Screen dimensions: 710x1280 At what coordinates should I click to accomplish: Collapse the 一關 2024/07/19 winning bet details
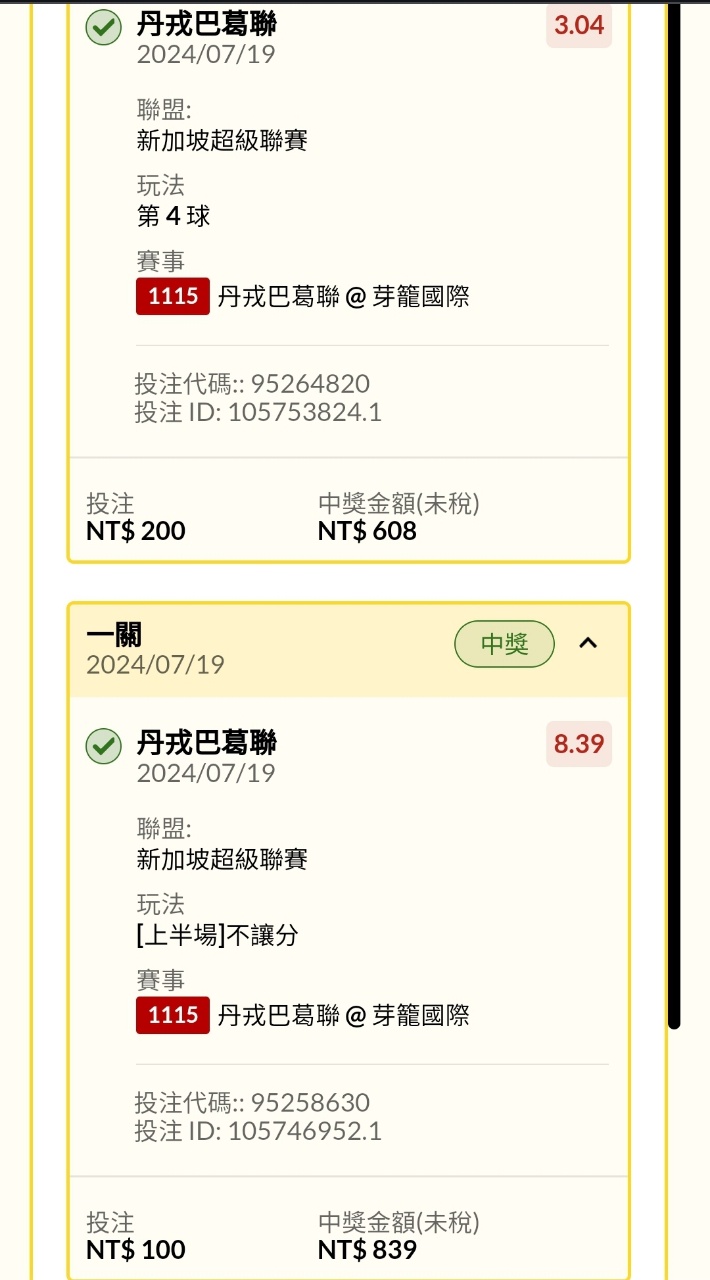588,644
